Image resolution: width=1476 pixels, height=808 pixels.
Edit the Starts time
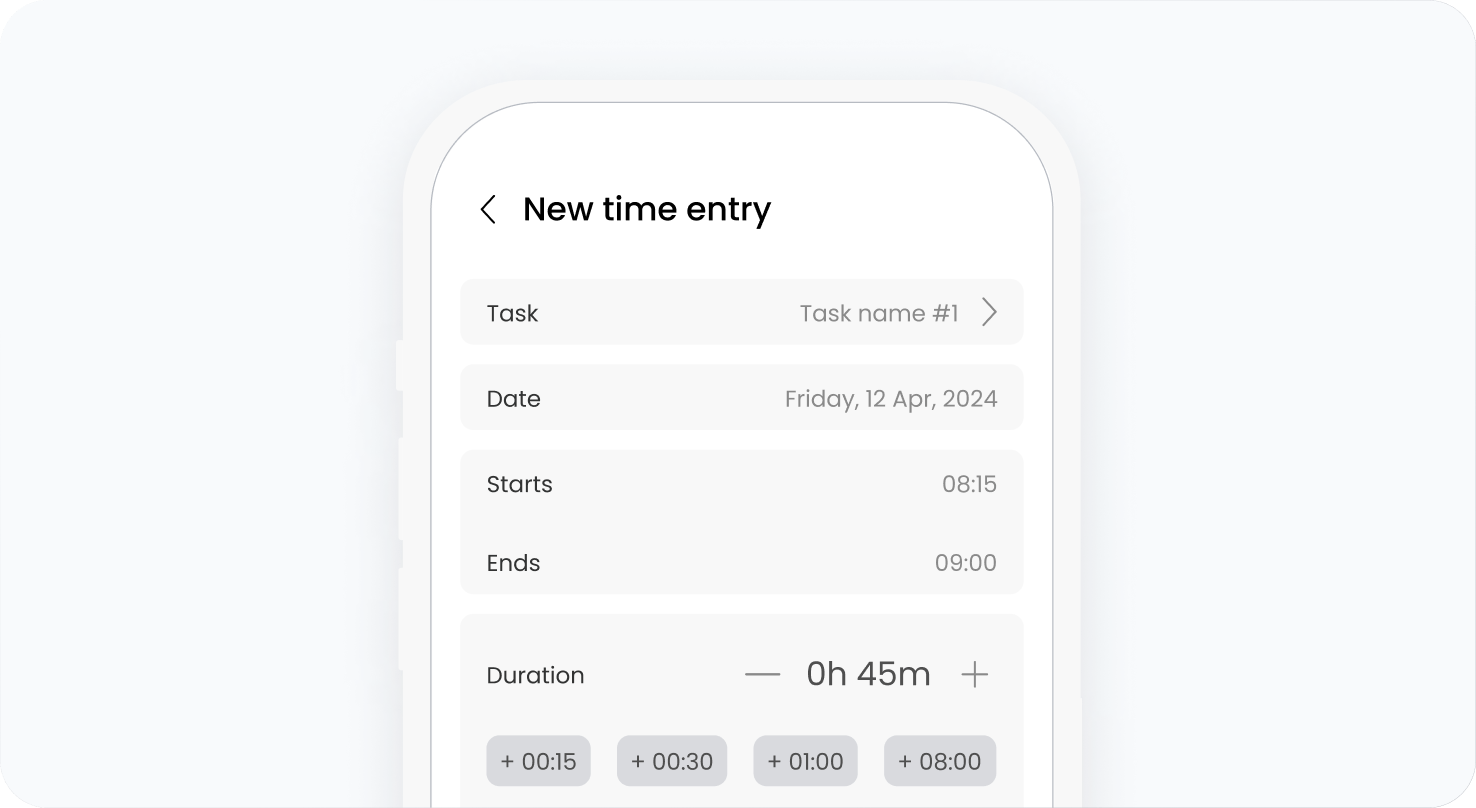pyautogui.click(x=741, y=485)
